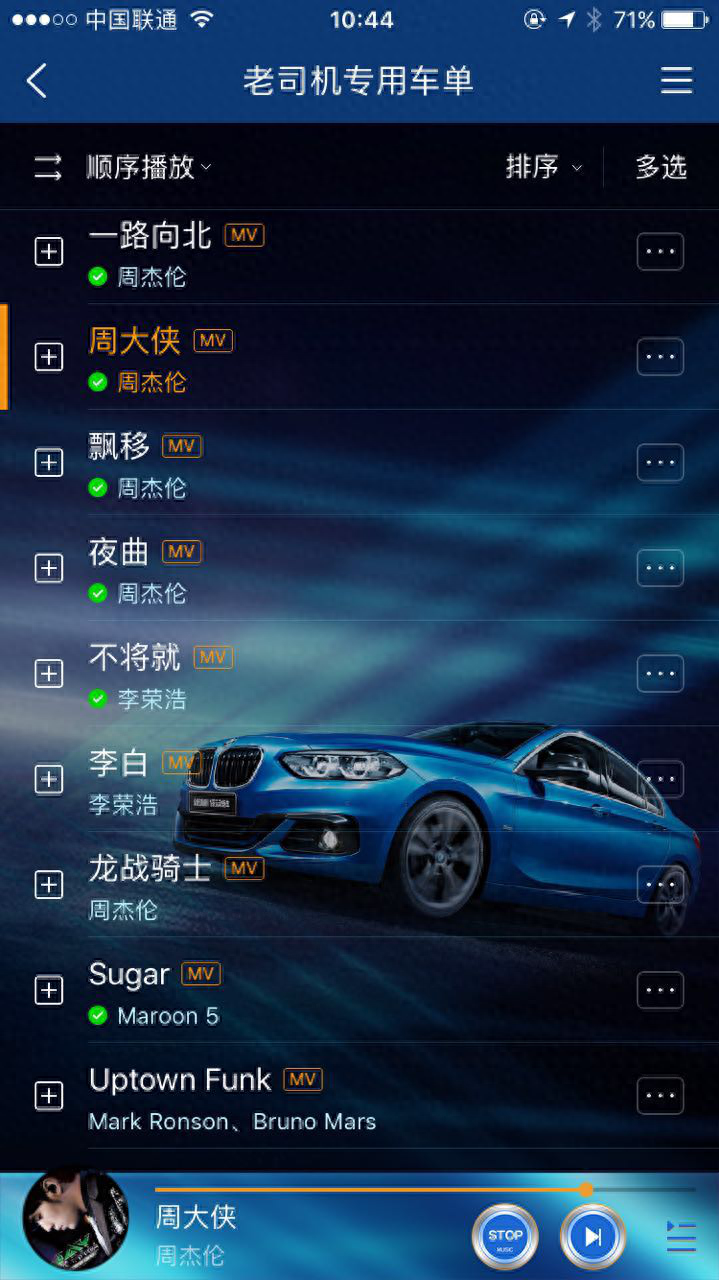The image size is (719, 1280).
Task: Open more options for Sugar
Action: (x=660, y=990)
